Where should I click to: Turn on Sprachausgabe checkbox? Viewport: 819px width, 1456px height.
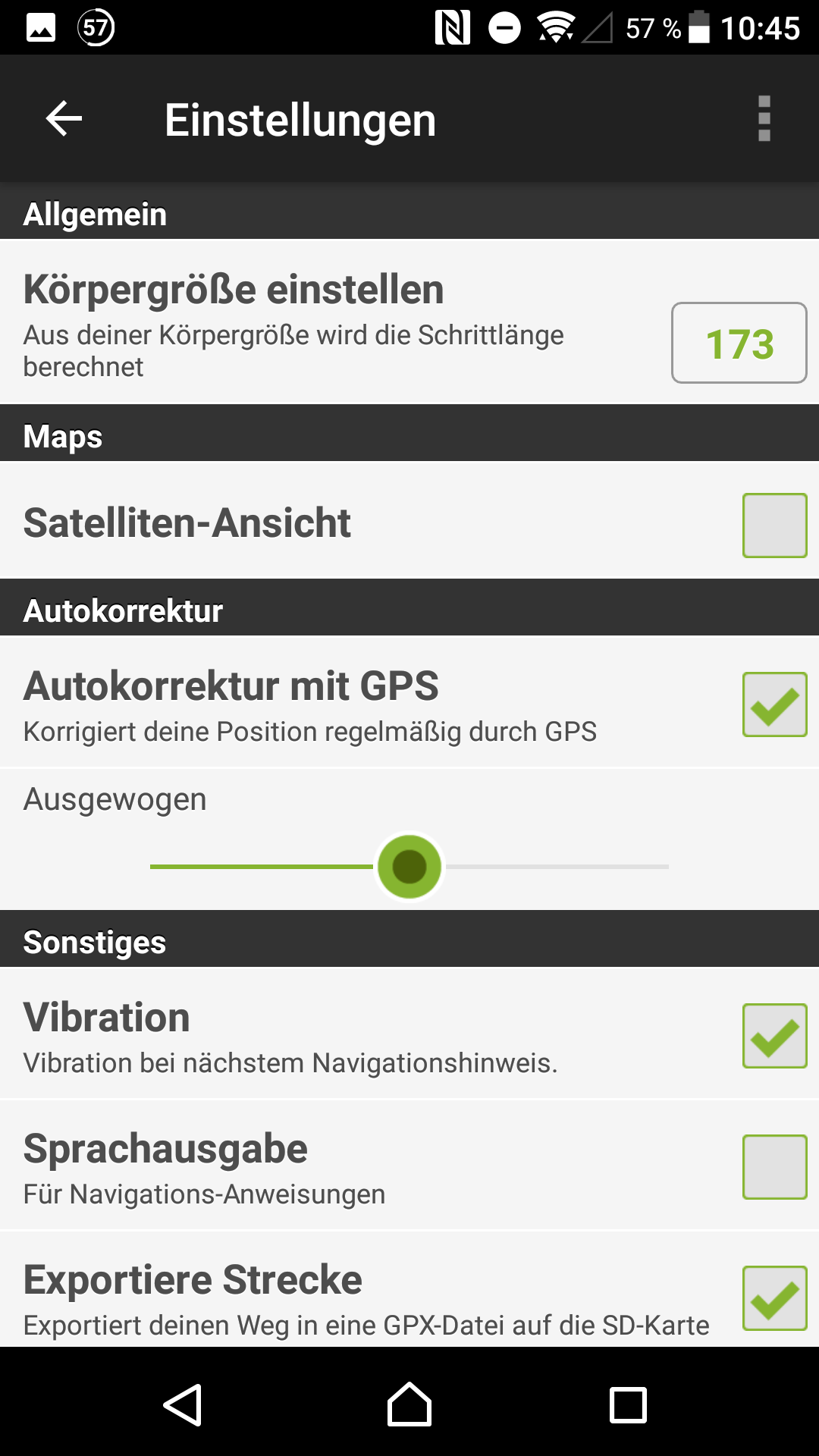[x=774, y=1167]
